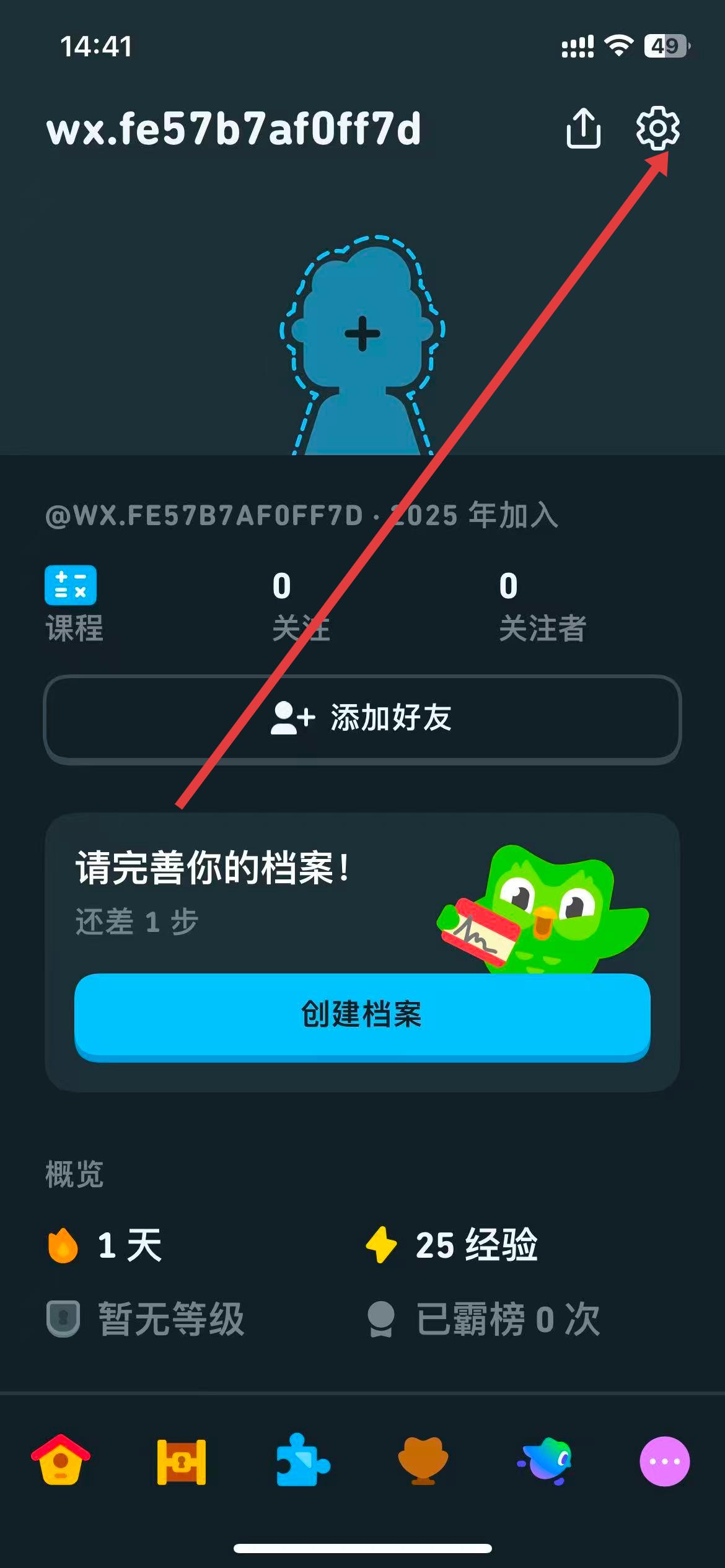Open the trophy leaderboard tab

click(x=423, y=1460)
